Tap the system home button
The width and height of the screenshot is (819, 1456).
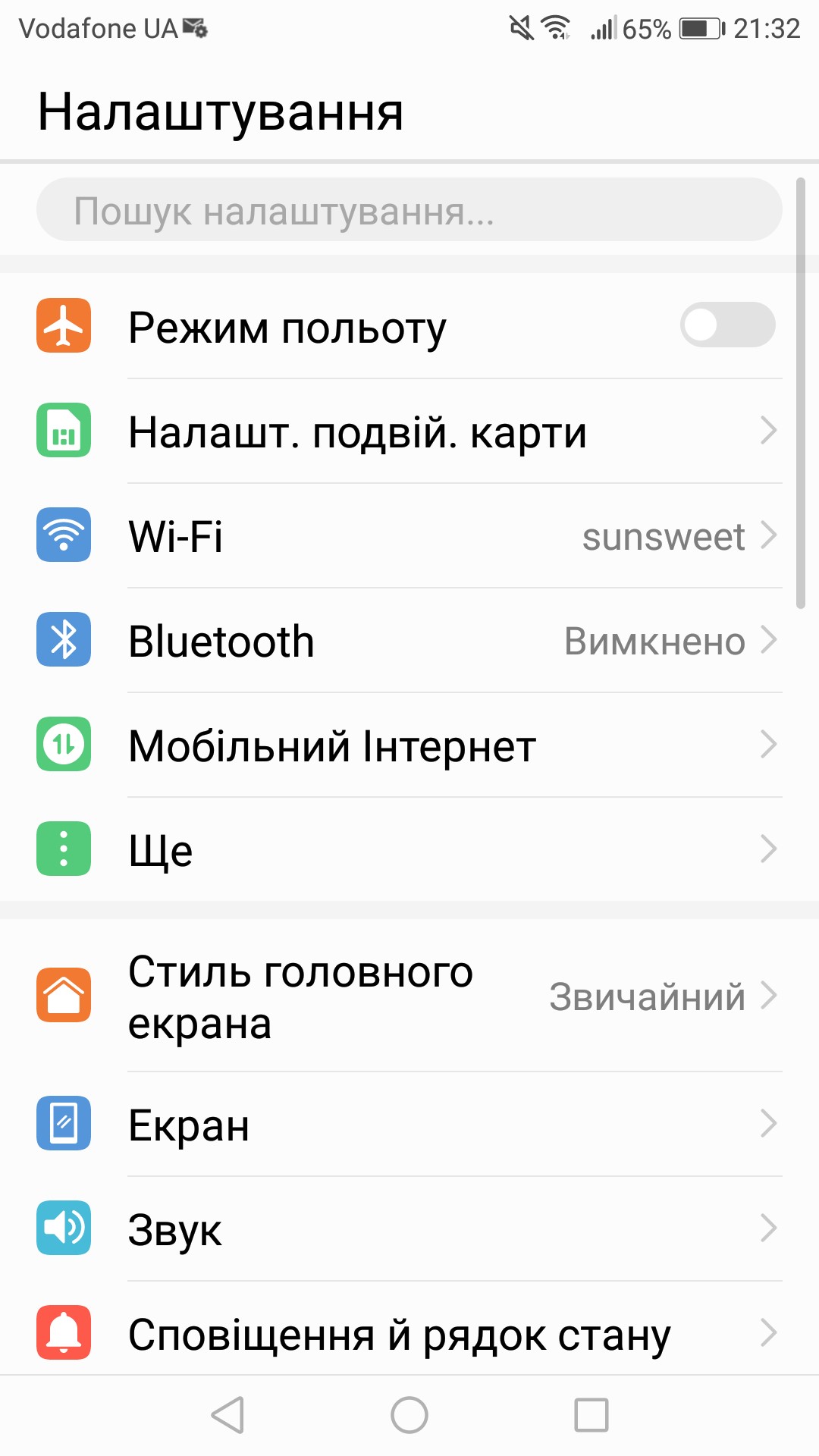coord(409,1415)
